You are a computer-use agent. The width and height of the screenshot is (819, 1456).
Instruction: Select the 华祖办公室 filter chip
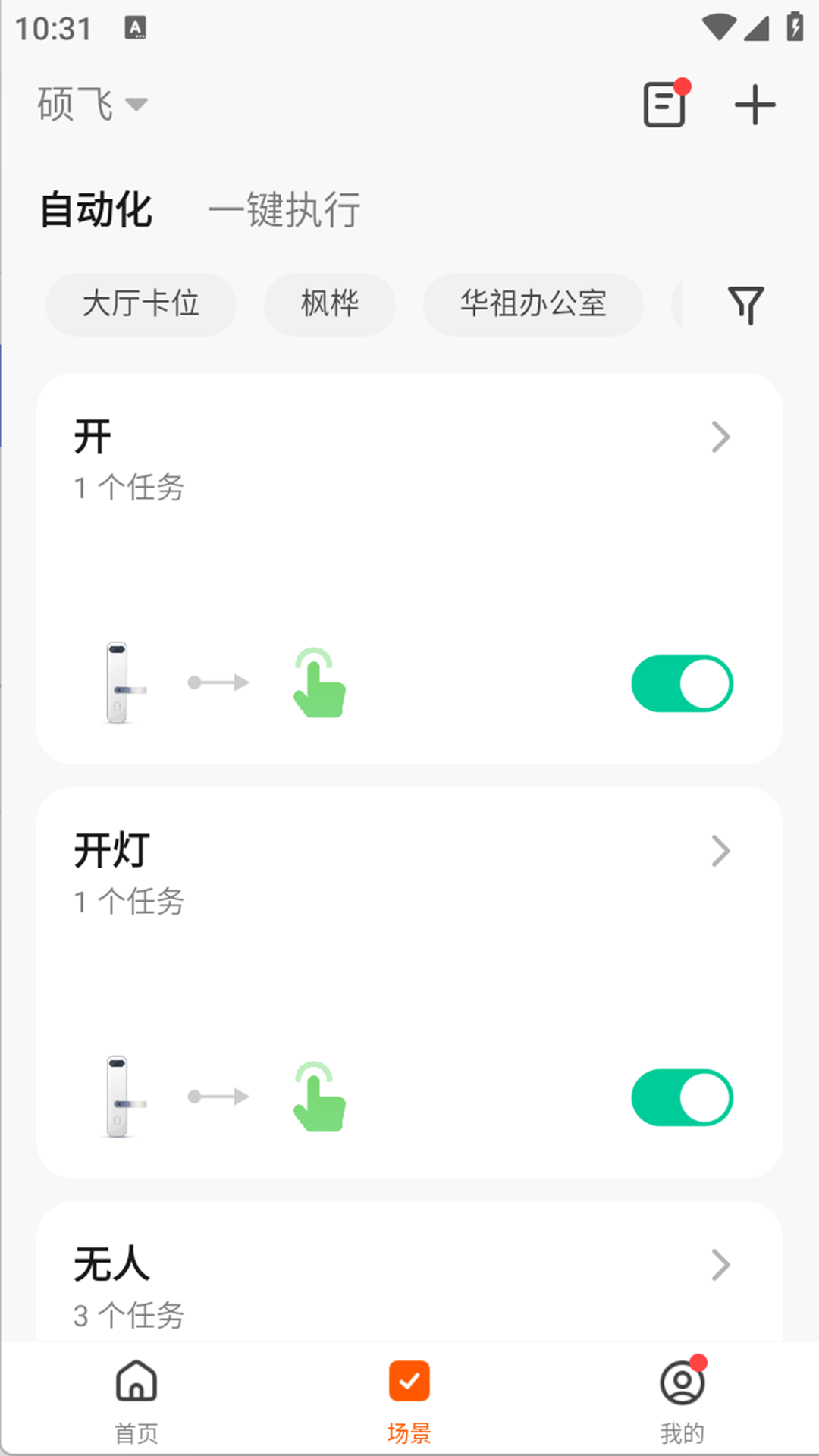532,305
